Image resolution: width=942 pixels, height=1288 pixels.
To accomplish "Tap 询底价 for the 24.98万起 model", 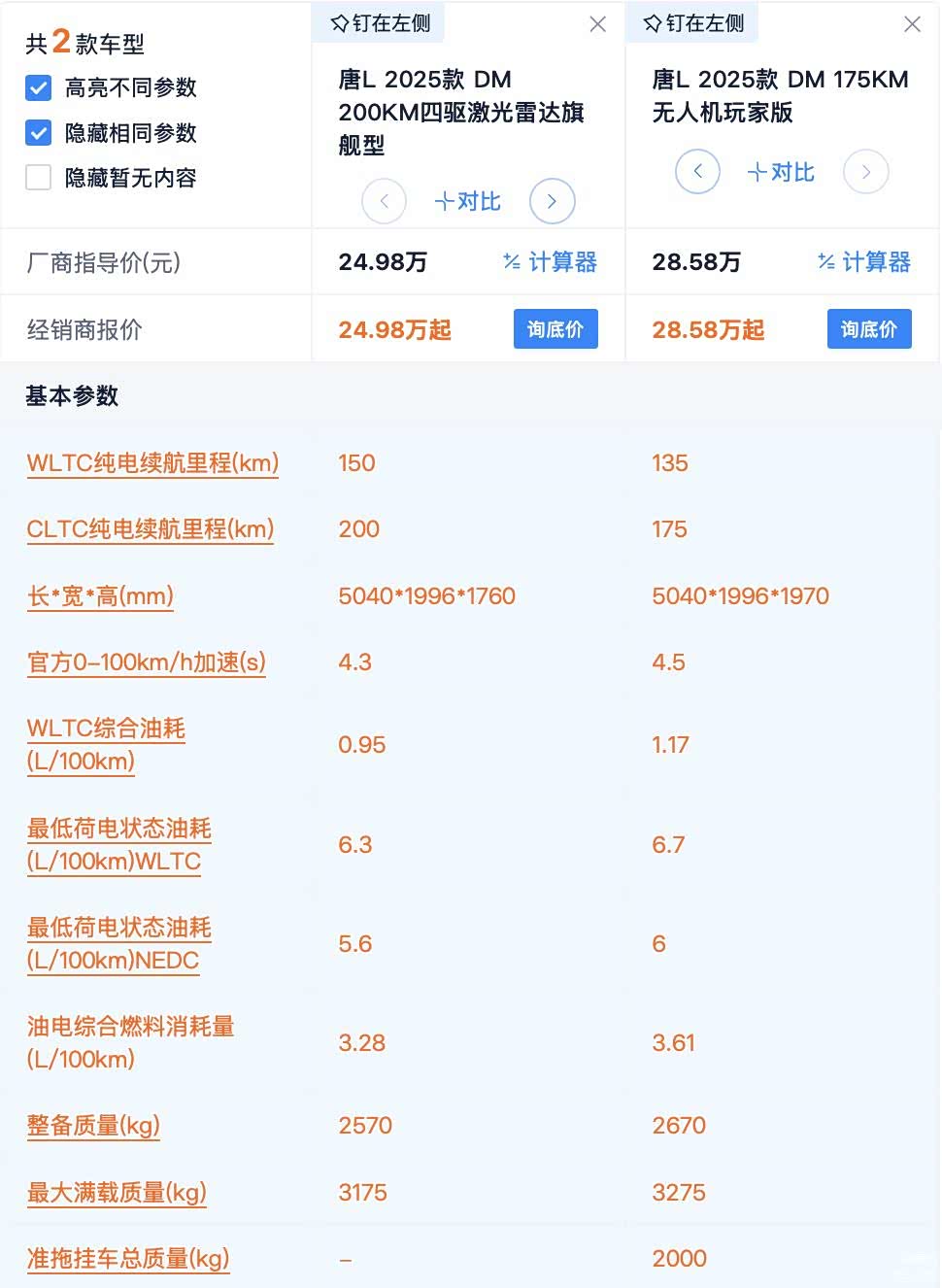I will pos(555,329).
